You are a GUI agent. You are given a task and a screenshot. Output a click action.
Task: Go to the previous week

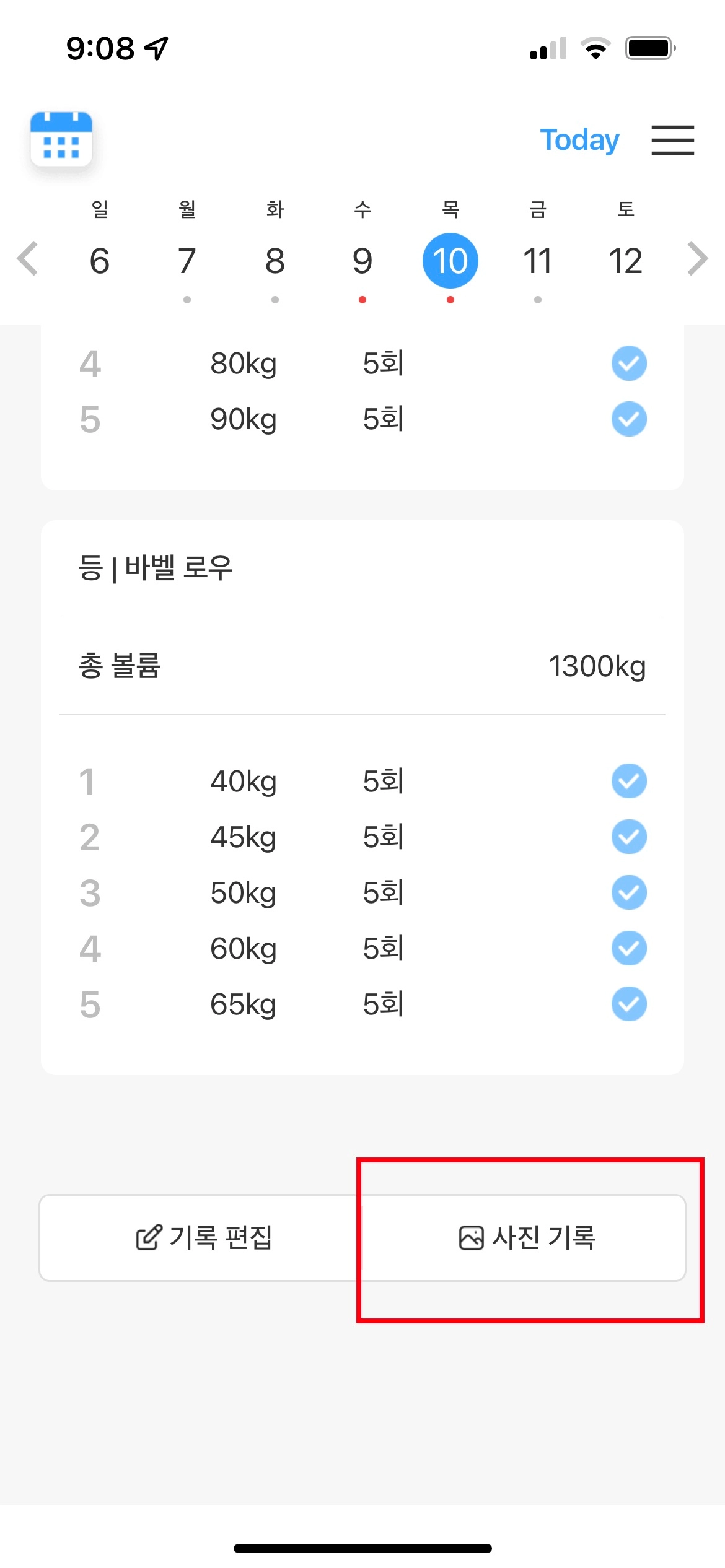[x=28, y=259]
